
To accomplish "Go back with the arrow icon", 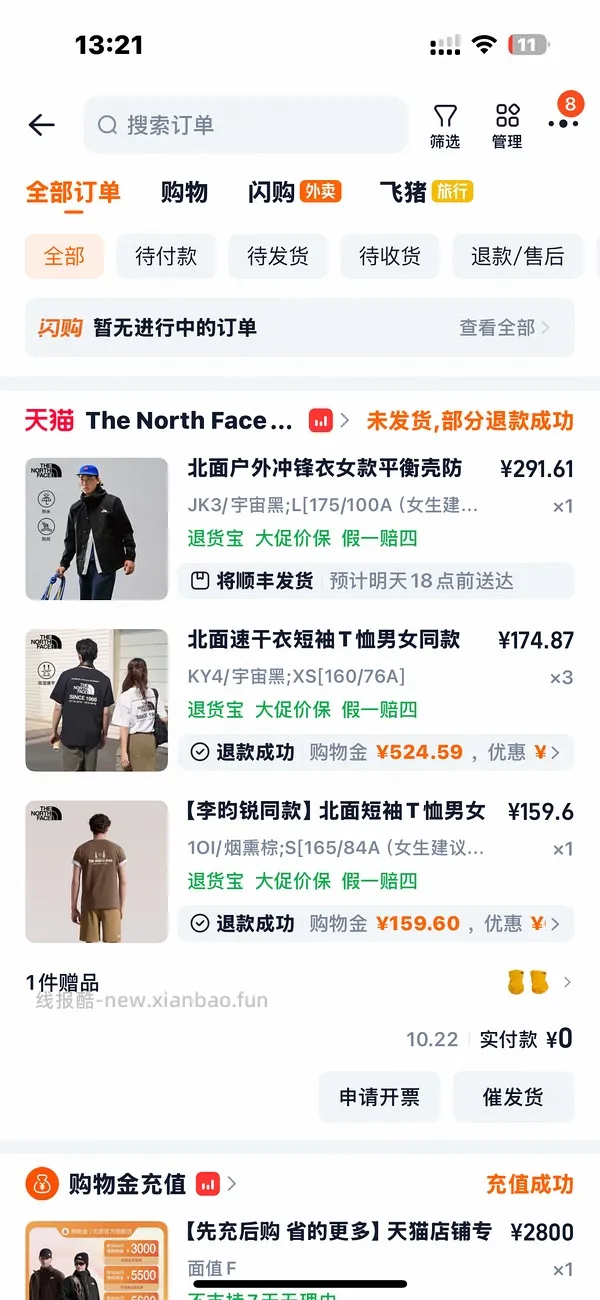I will coord(41,125).
